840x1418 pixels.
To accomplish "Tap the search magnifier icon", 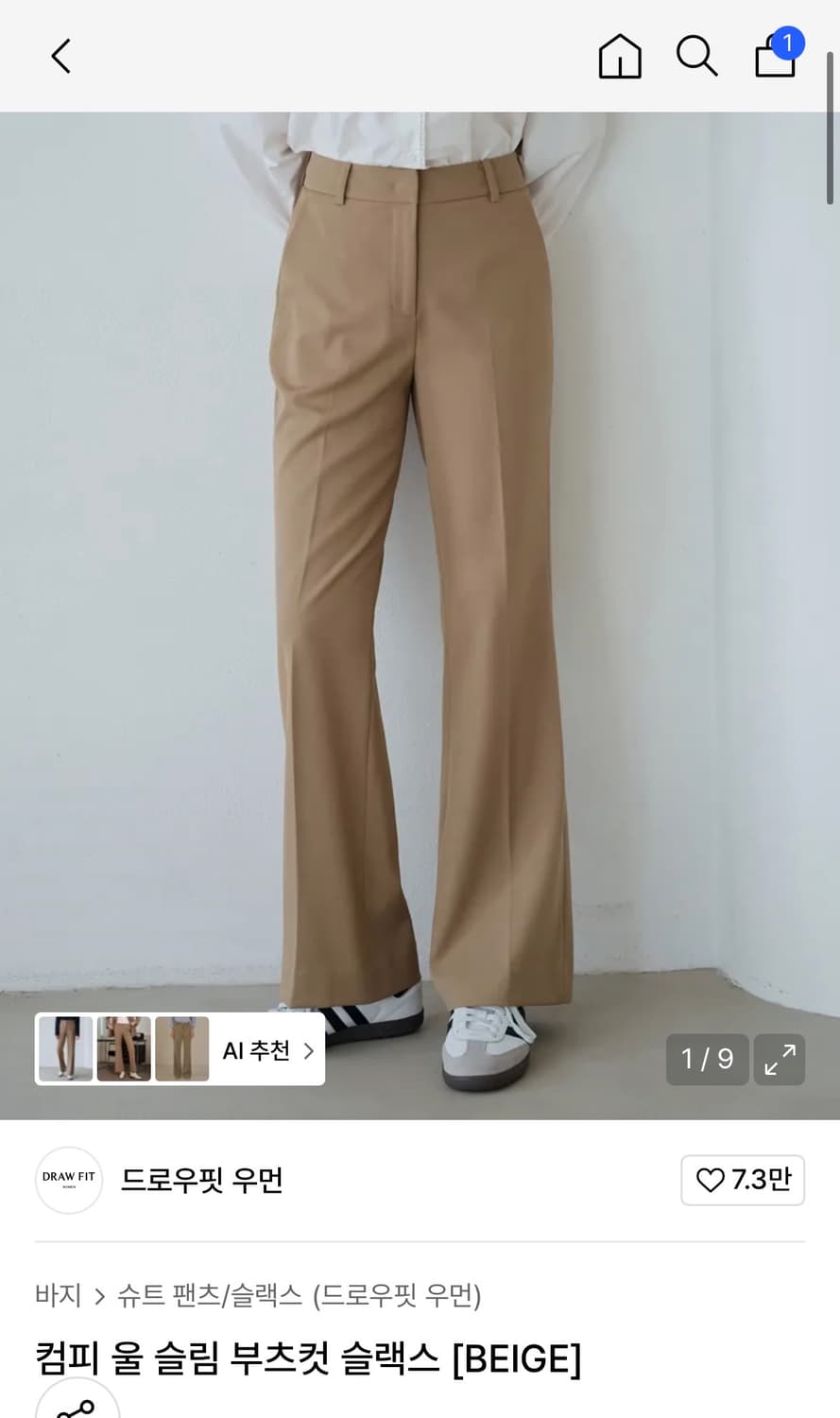I will pos(697,57).
